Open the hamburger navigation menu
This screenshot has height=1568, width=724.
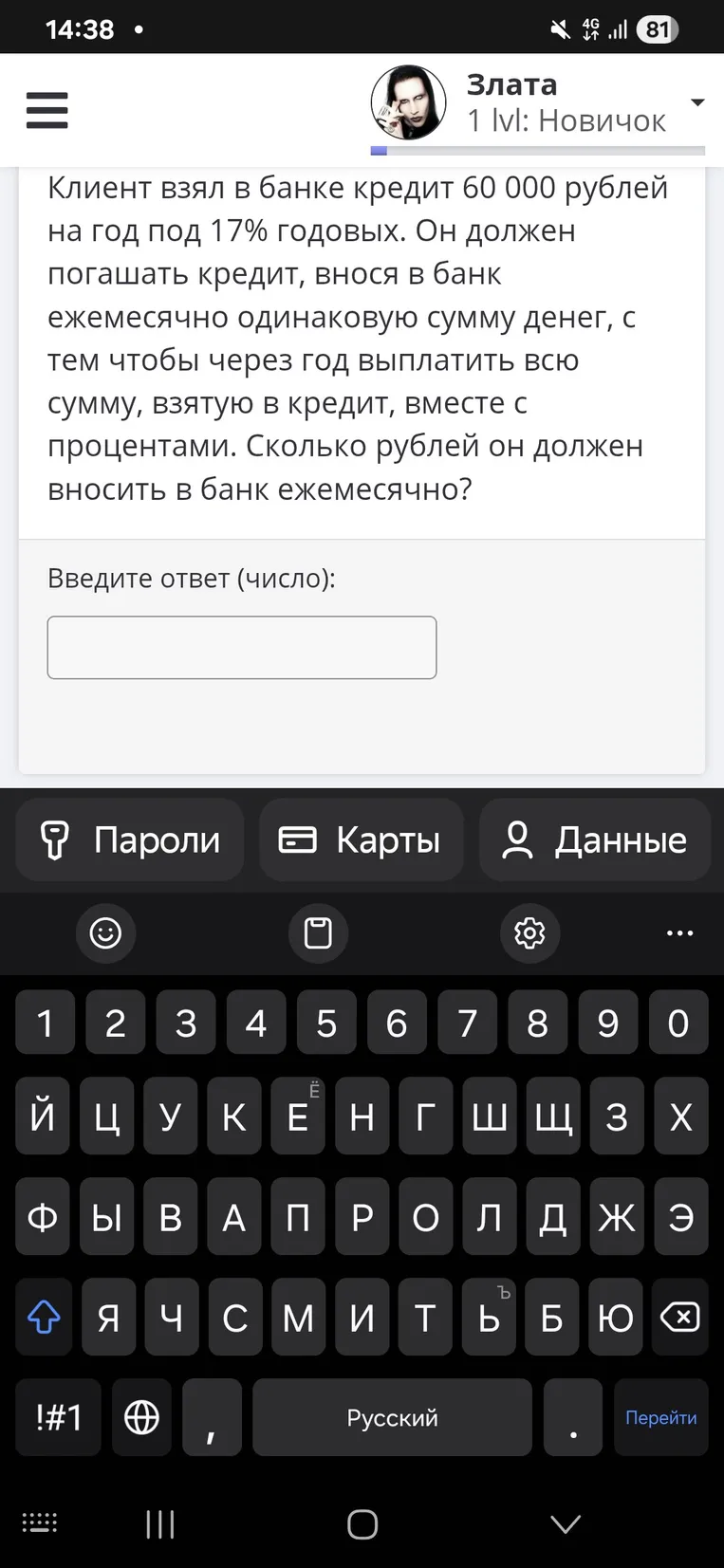click(46, 110)
